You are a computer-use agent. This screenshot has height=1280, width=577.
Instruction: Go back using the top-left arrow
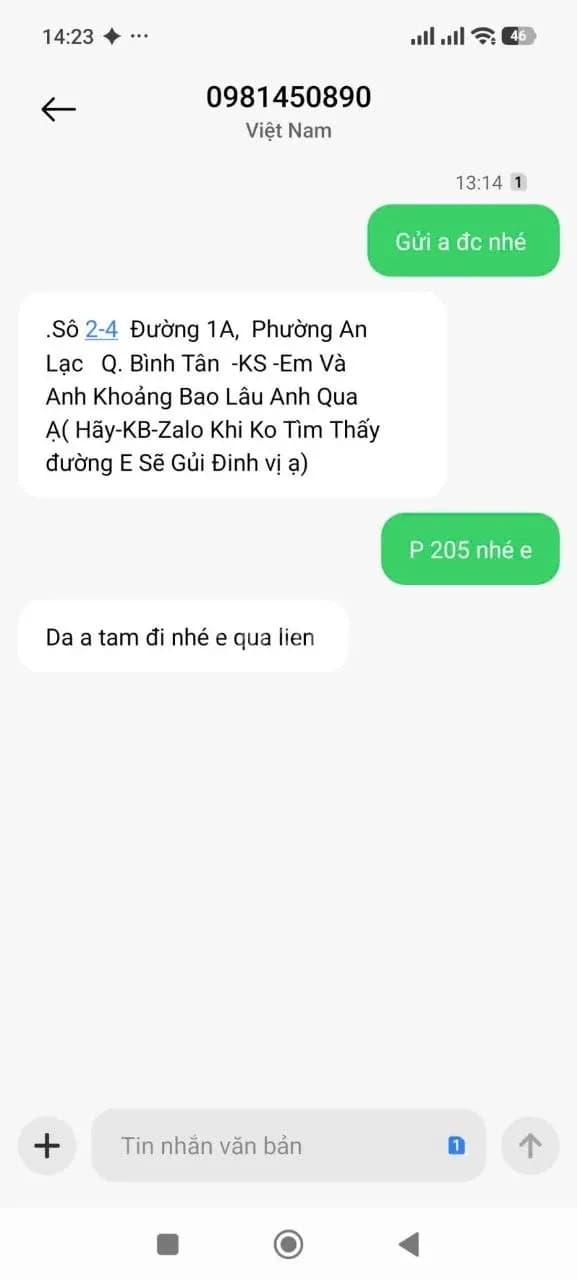point(58,109)
